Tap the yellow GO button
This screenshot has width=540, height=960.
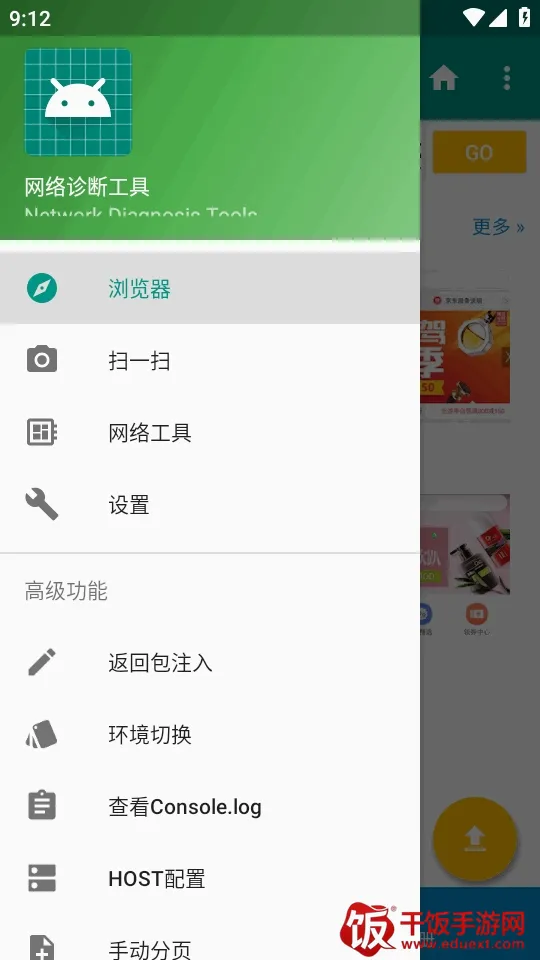(479, 152)
